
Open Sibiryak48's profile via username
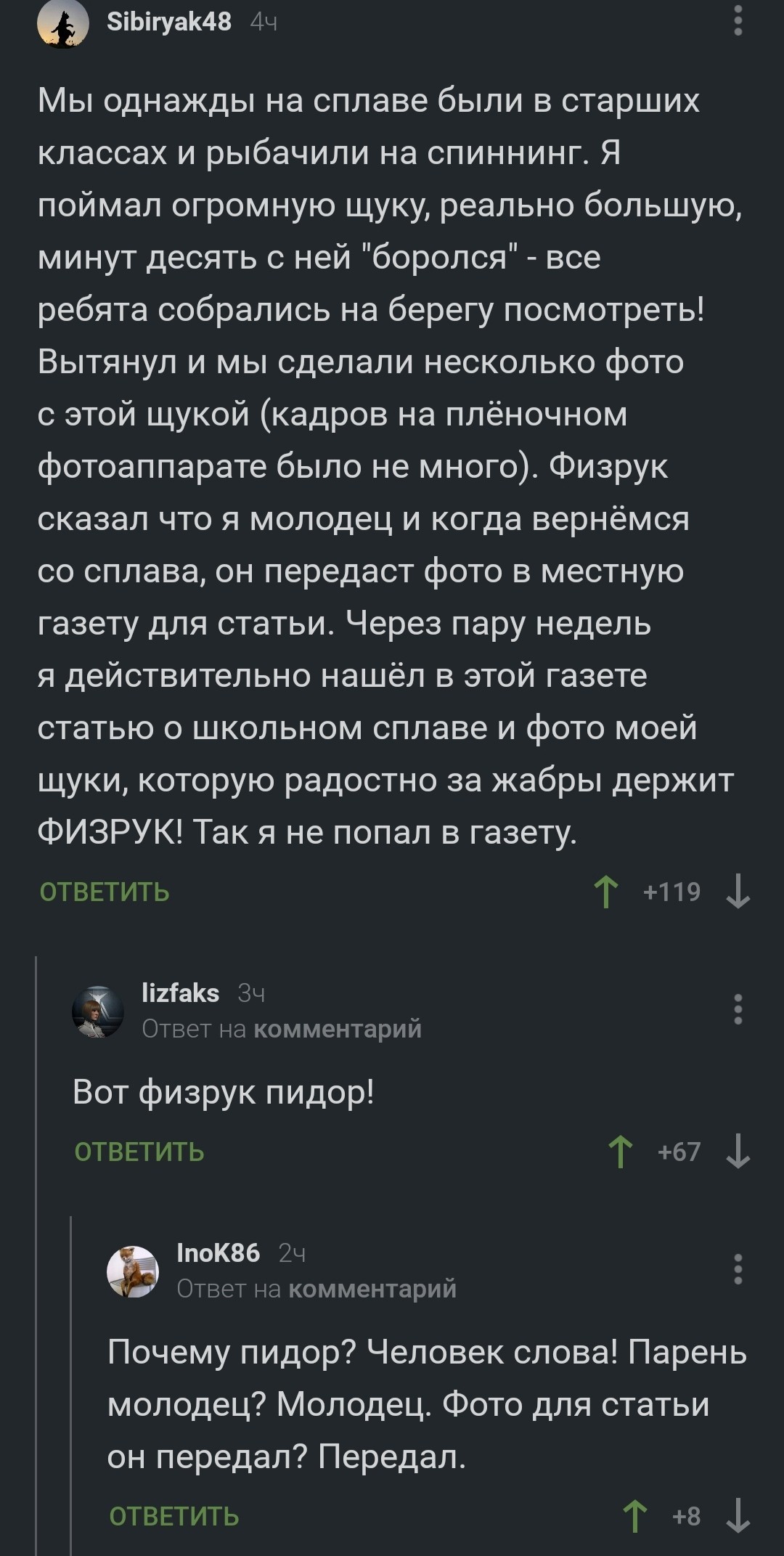pos(169,22)
